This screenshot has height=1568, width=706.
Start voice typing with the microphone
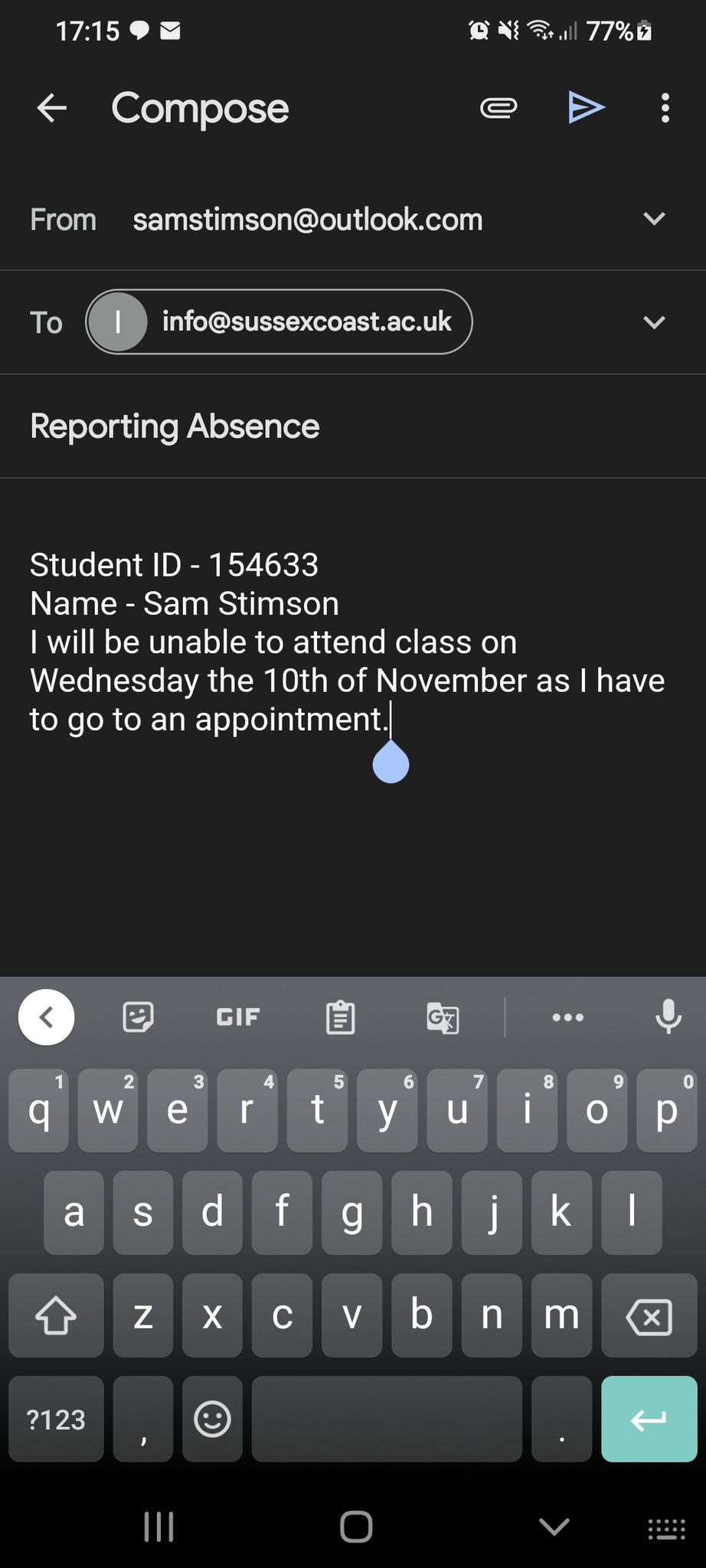[x=668, y=1017]
